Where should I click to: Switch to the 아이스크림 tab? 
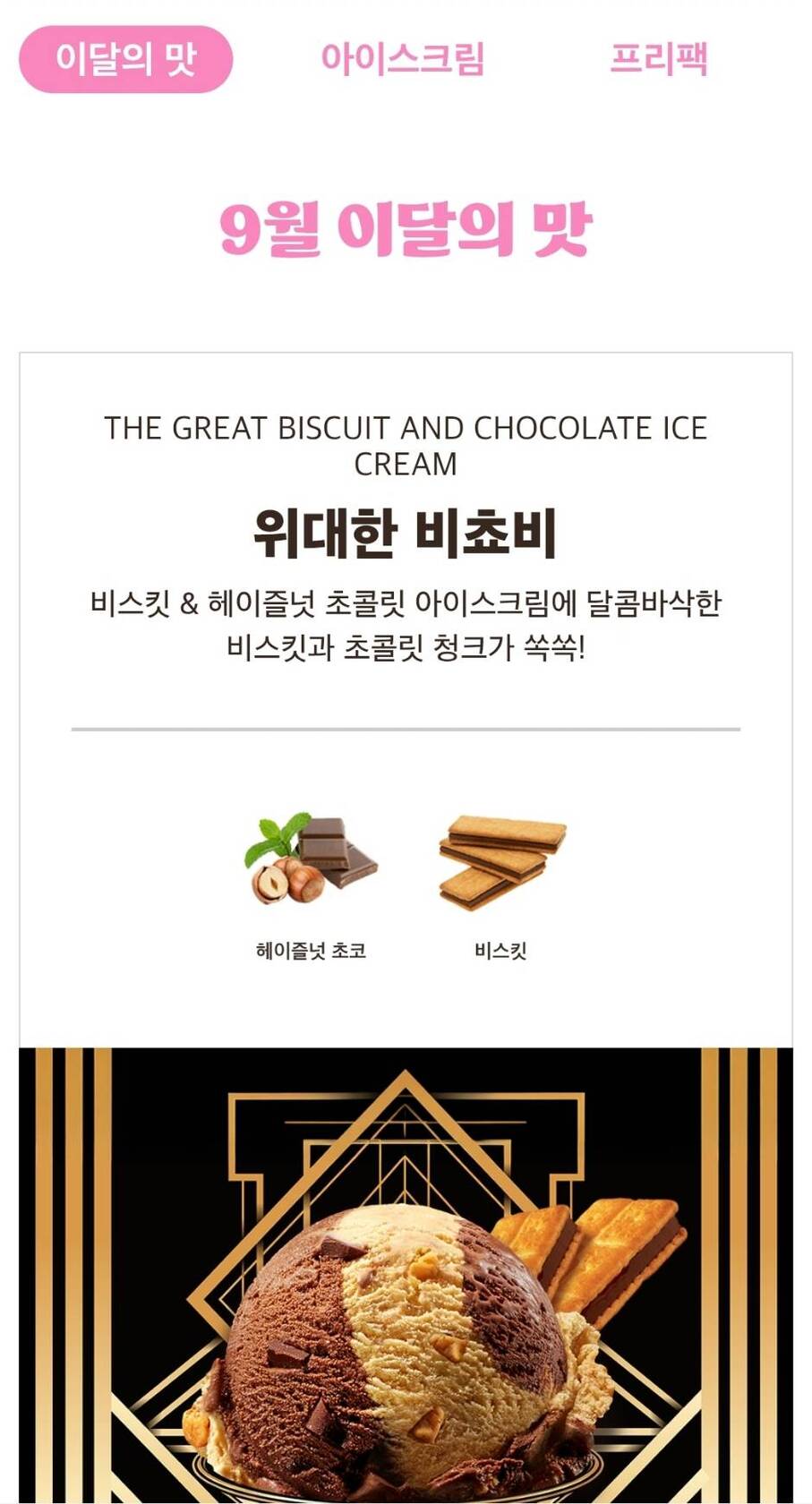403,59
